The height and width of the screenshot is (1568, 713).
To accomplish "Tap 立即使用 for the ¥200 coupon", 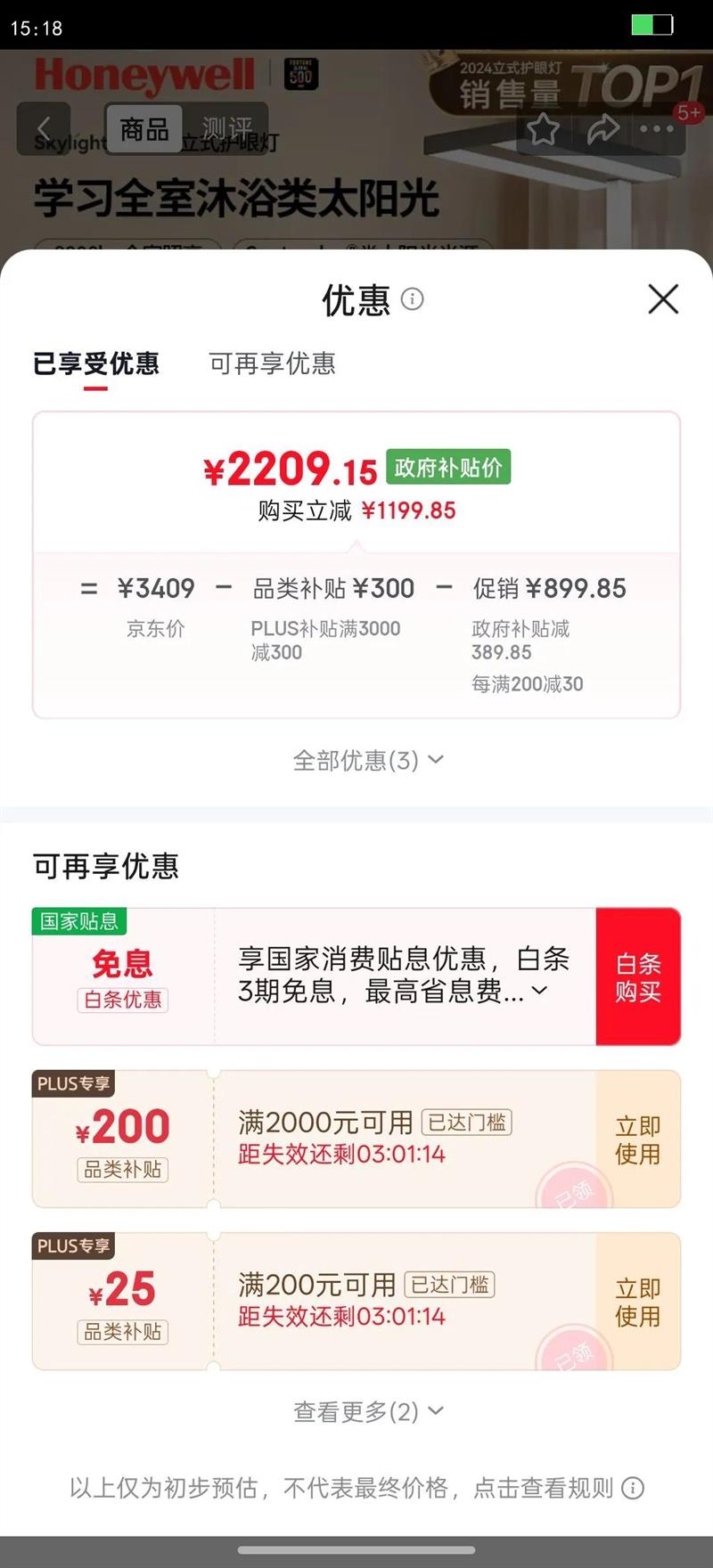I will [x=638, y=1138].
